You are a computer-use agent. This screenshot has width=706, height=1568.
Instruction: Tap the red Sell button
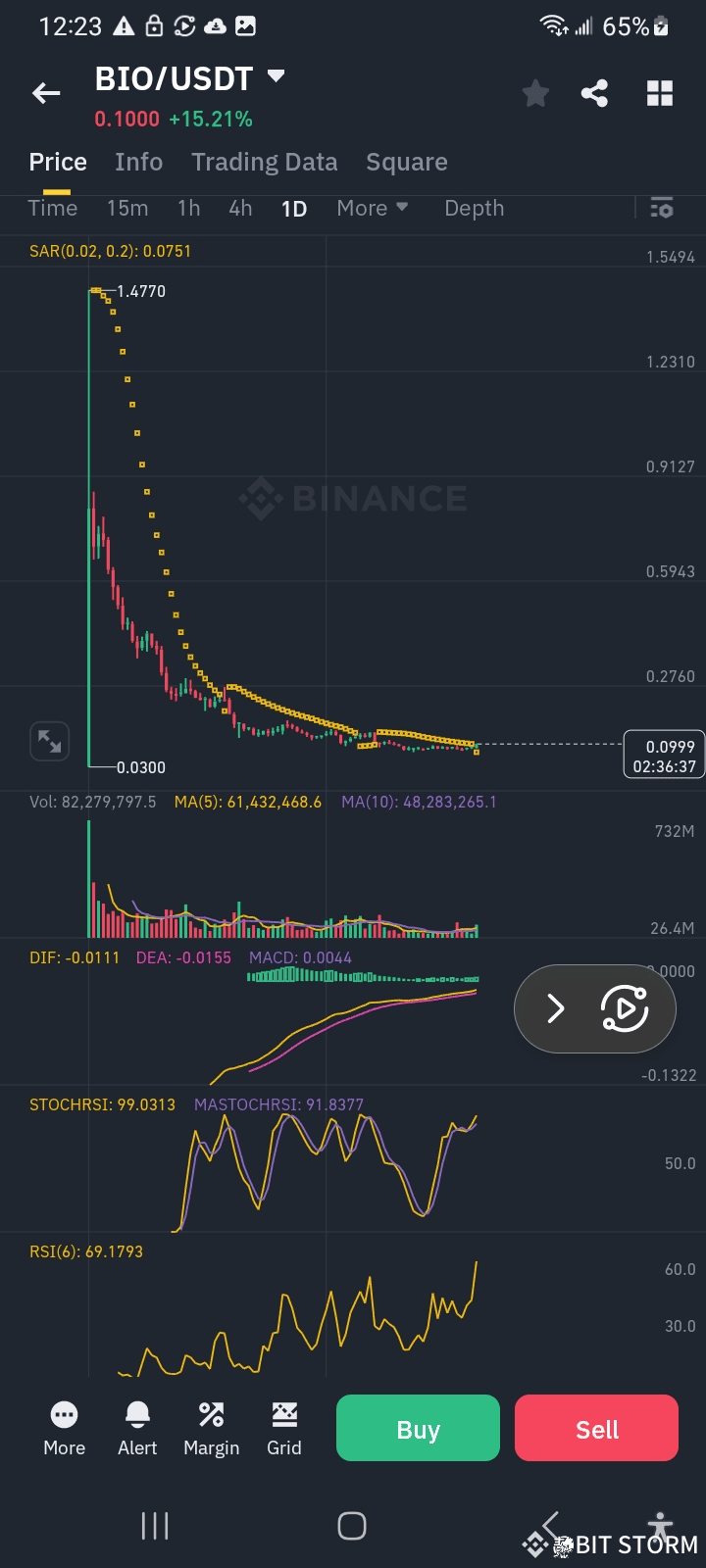pyautogui.click(x=596, y=1428)
